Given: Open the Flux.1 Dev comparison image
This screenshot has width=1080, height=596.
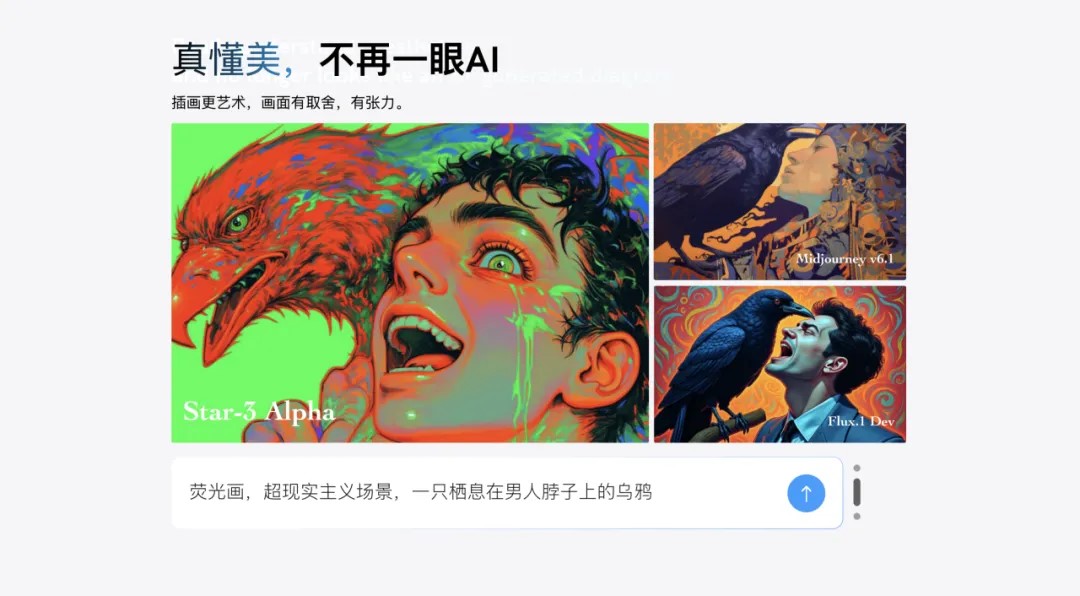Looking at the screenshot, I should [x=779, y=364].
